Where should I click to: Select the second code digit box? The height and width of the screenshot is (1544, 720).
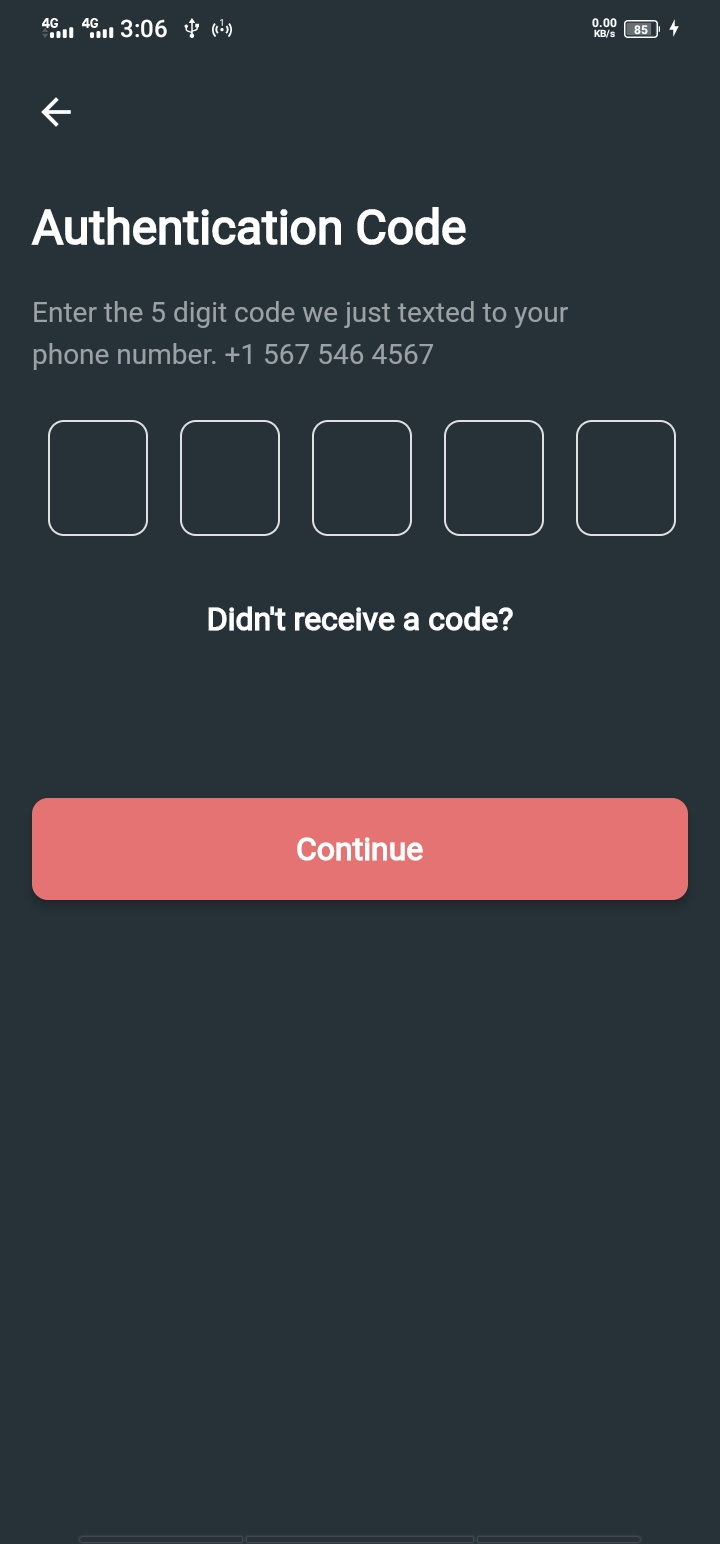[x=230, y=478]
